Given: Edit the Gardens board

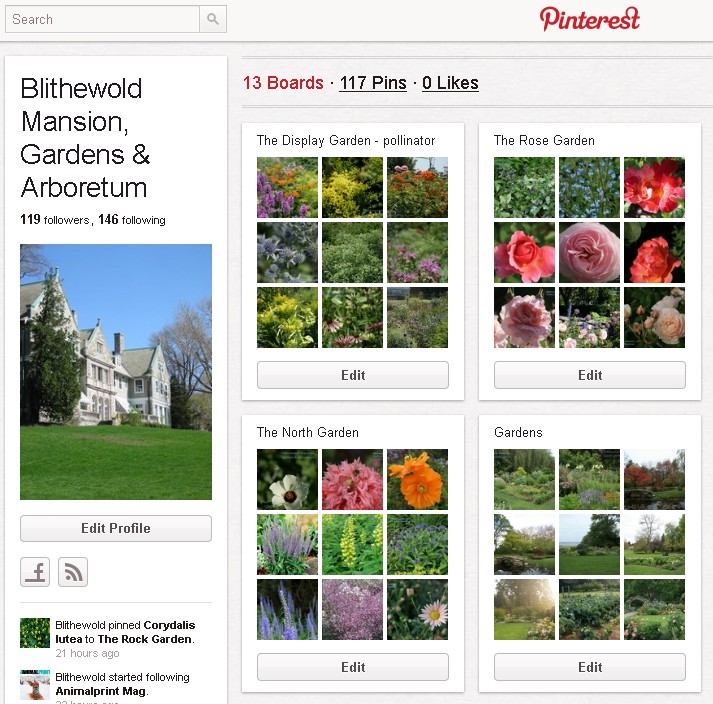Looking at the screenshot, I should pyautogui.click(x=590, y=667).
